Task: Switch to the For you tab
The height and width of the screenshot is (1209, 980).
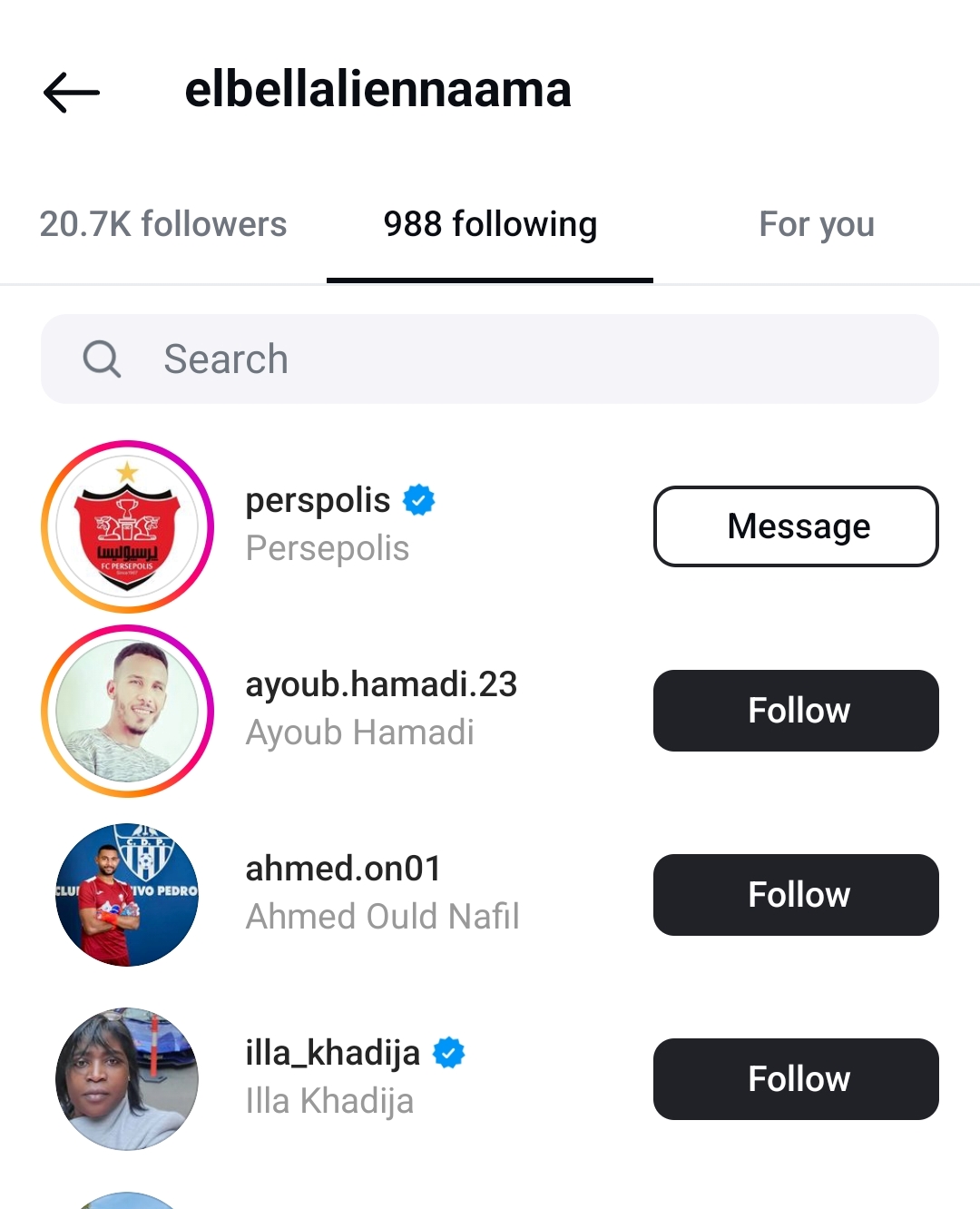Action: (816, 224)
